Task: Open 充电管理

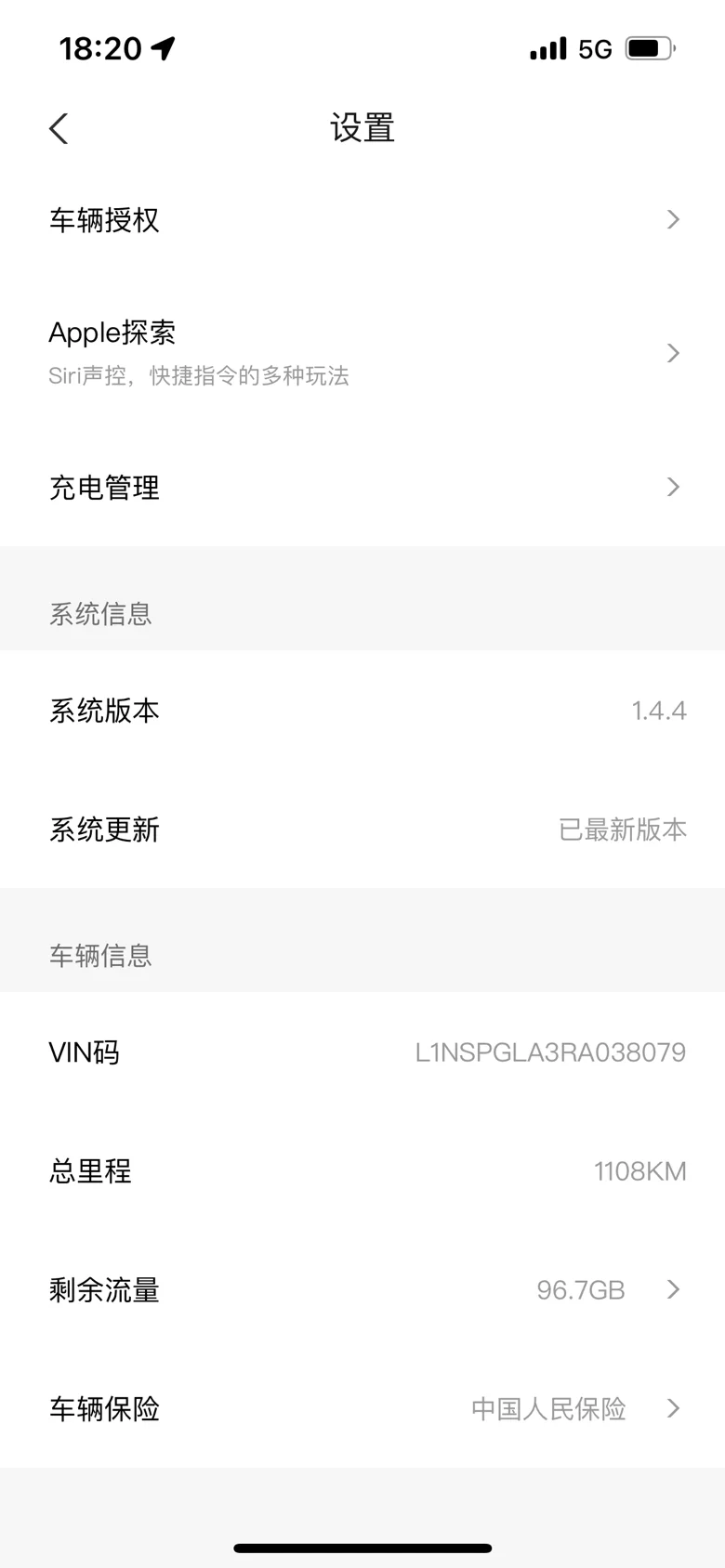Action: point(362,487)
